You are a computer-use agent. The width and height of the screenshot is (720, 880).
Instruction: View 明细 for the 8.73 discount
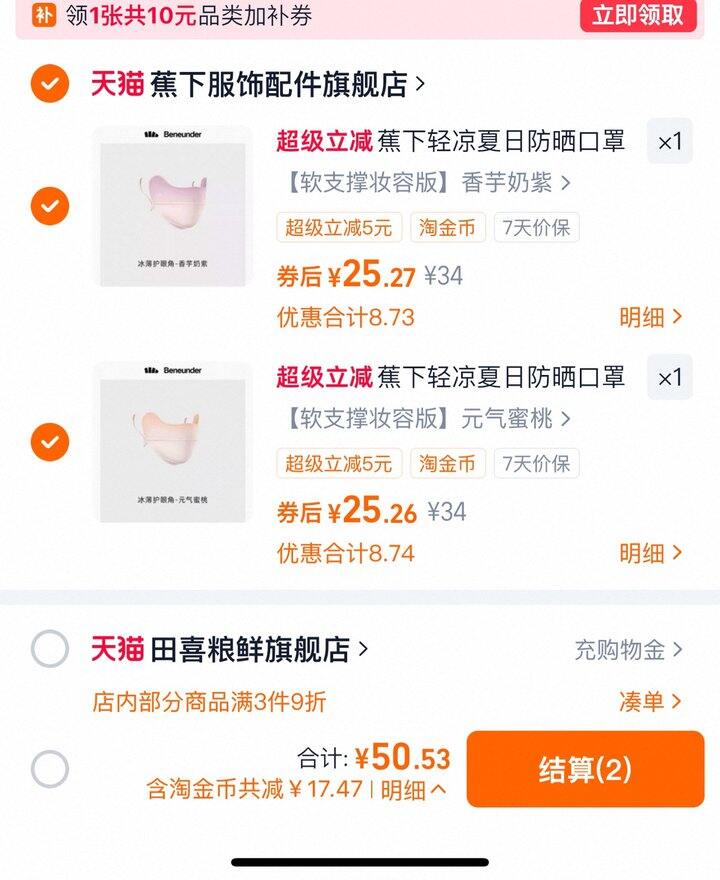click(x=650, y=318)
